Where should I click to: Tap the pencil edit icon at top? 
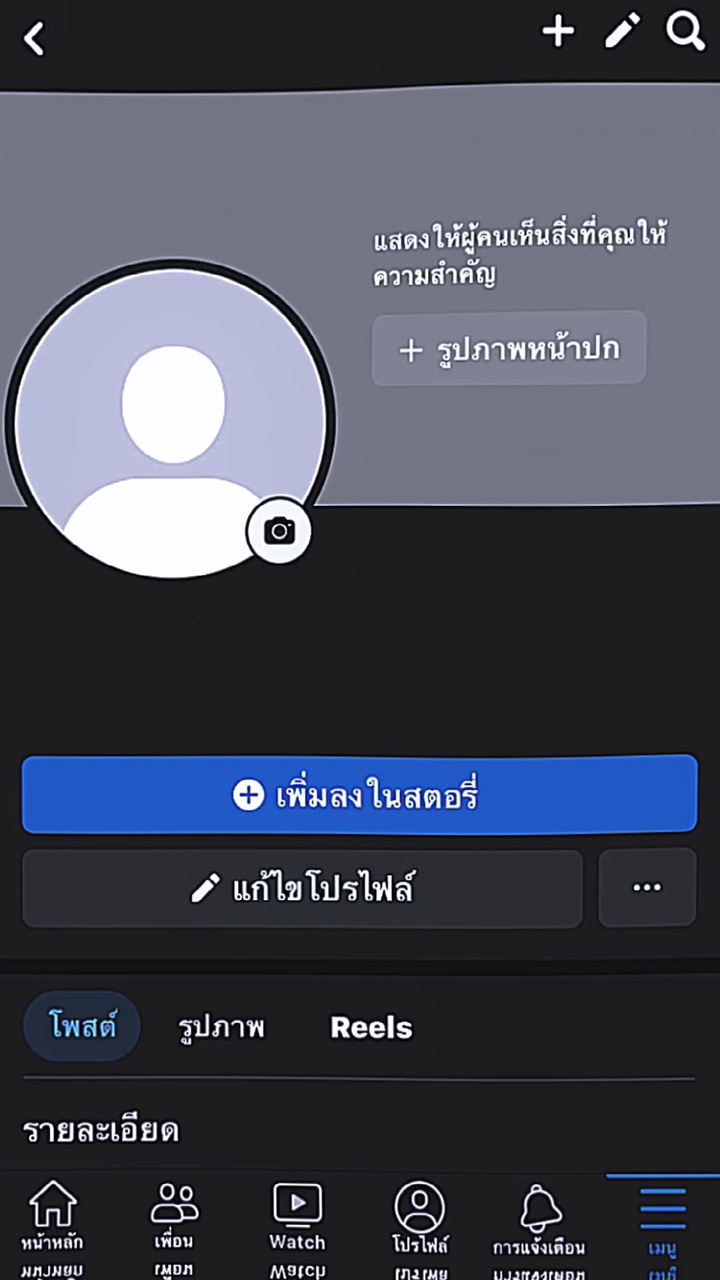click(x=622, y=32)
